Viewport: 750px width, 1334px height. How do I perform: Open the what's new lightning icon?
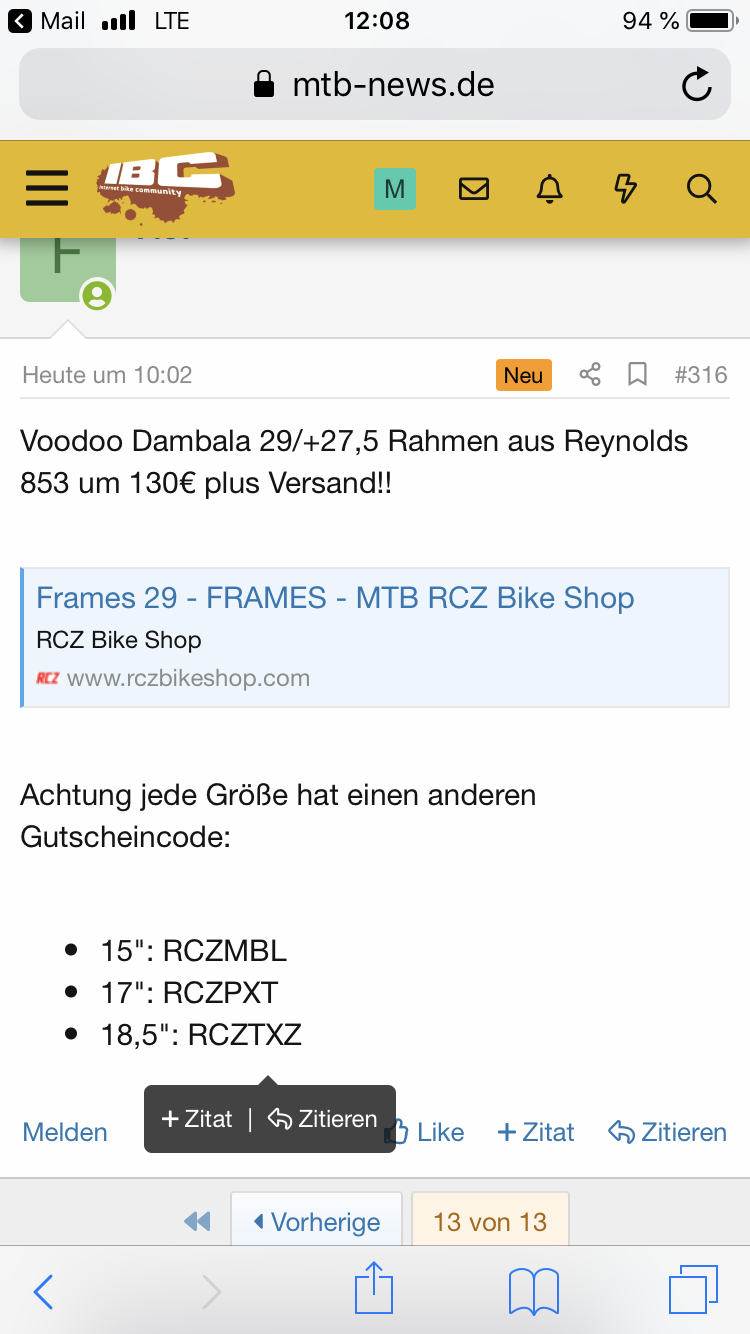[625, 188]
